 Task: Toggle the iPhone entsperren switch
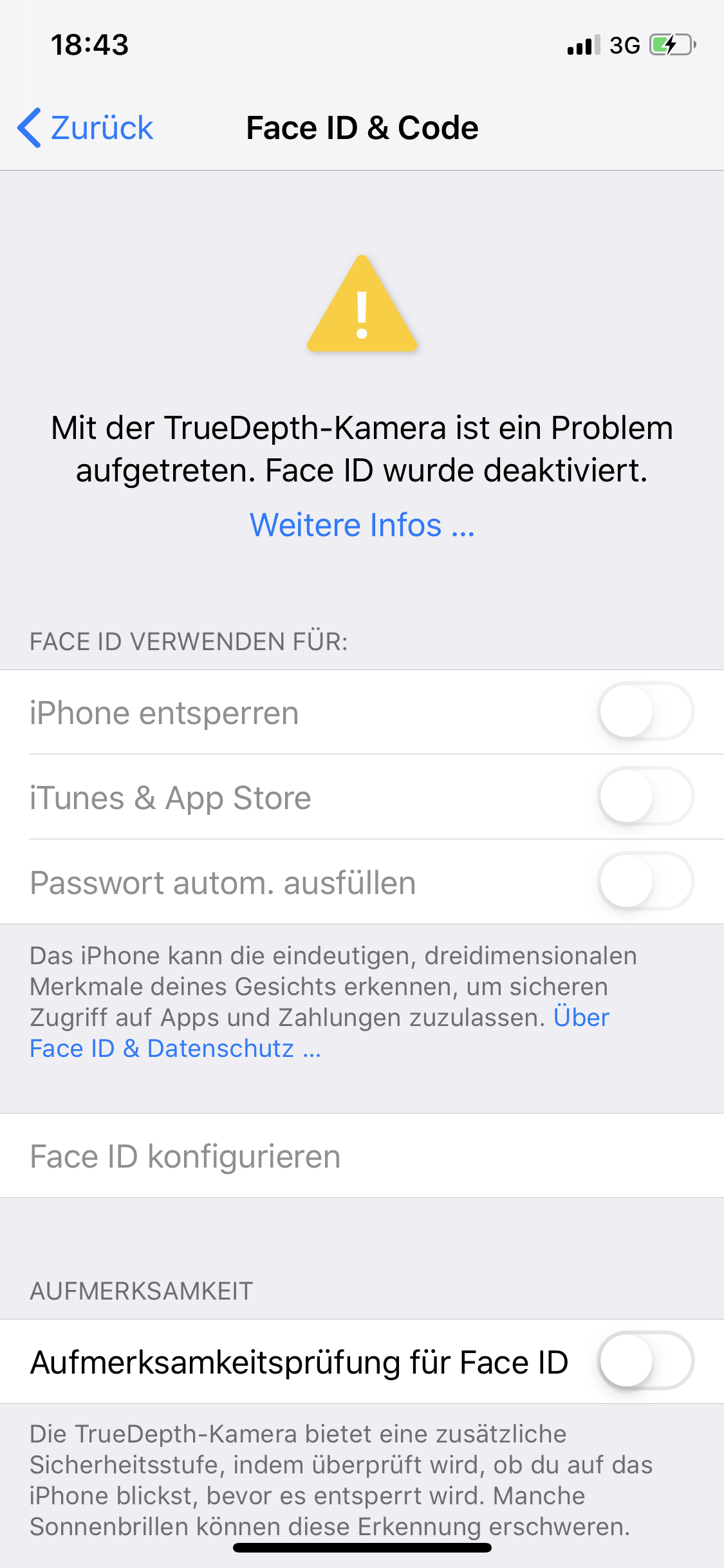[645, 711]
